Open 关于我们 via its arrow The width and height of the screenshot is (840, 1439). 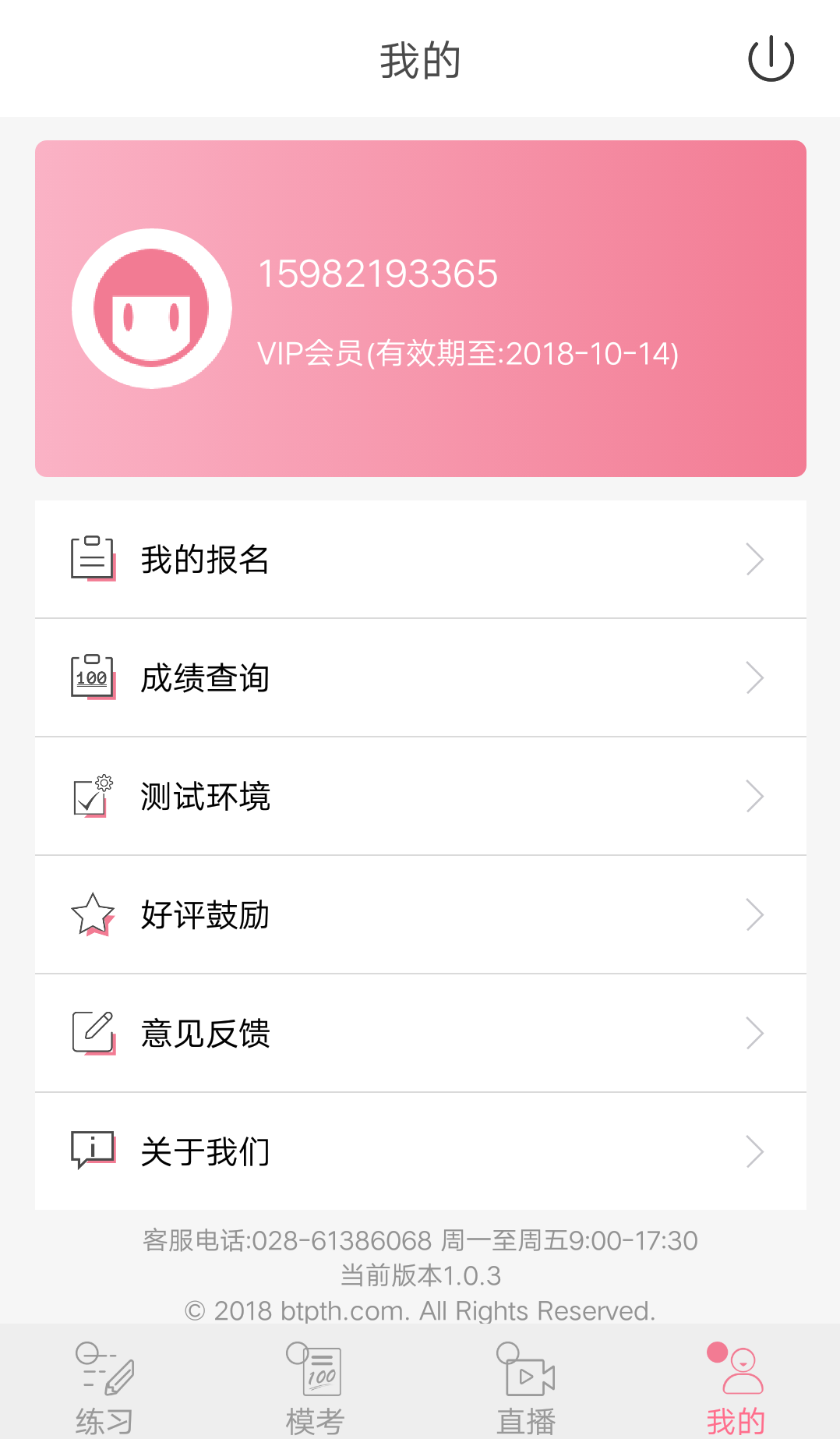[754, 1151]
